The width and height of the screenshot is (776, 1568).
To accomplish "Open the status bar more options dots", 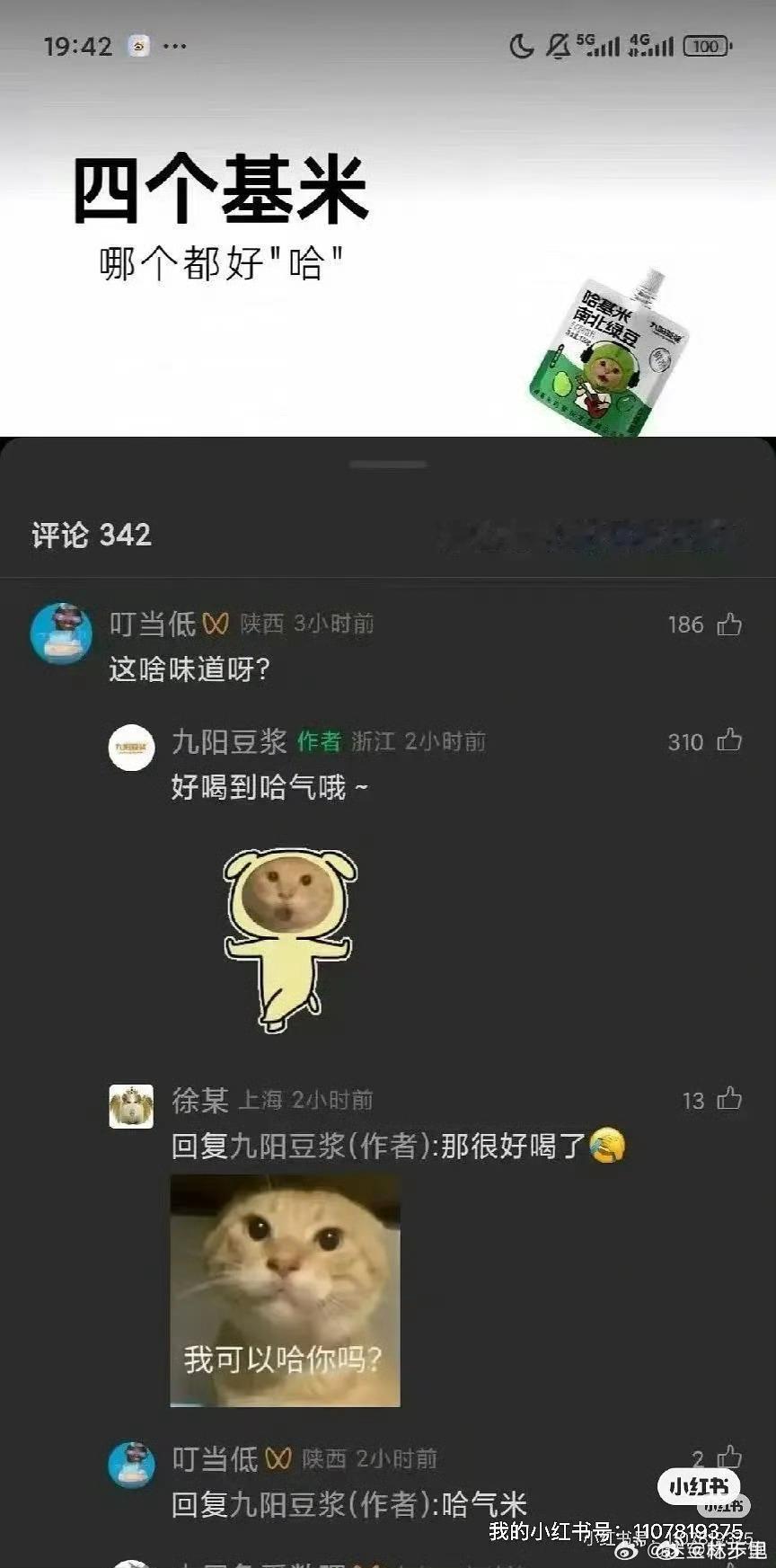I will pyautogui.click(x=177, y=45).
